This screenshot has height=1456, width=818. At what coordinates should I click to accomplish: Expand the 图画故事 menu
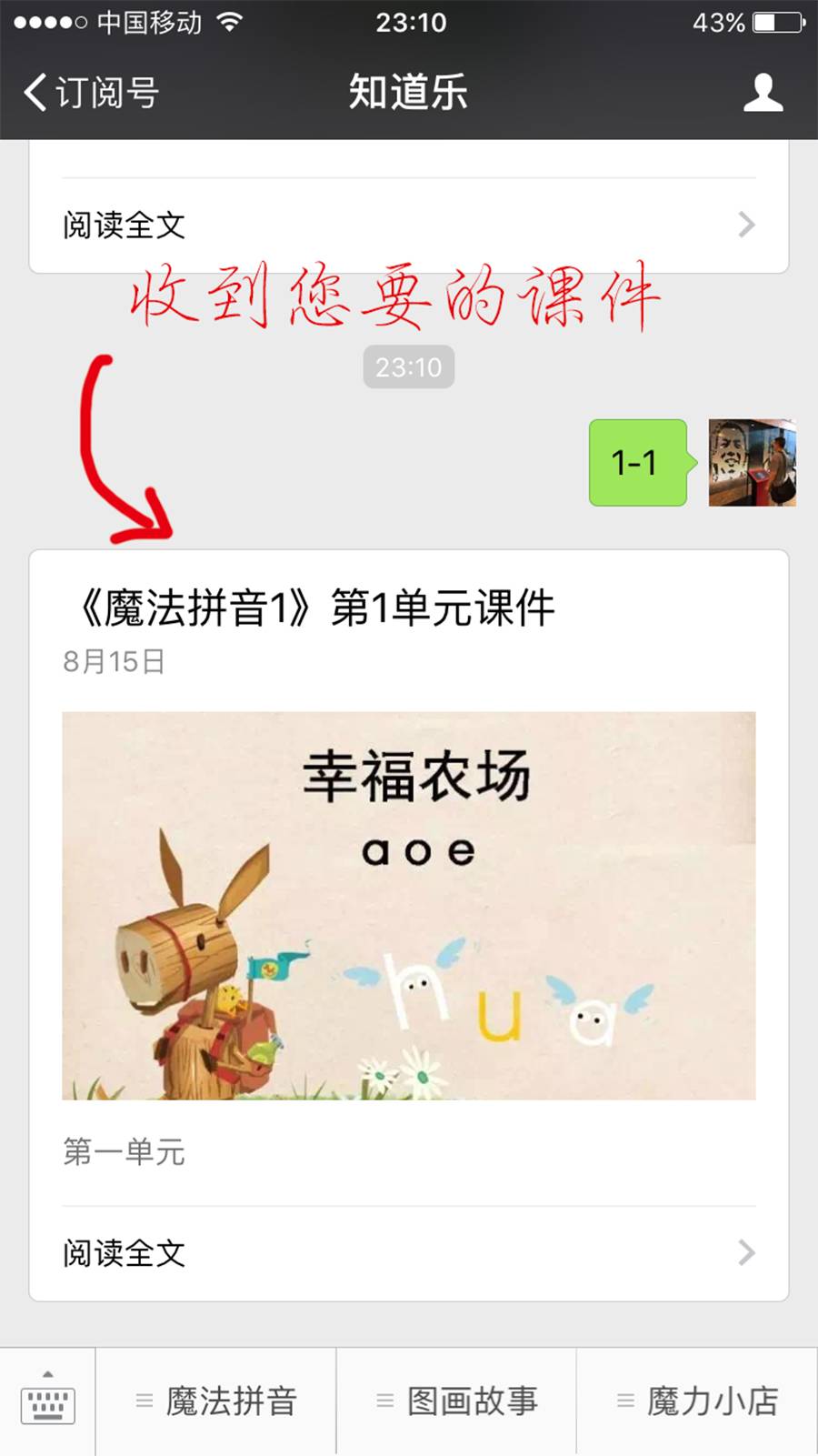pyautogui.click(x=457, y=1401)
